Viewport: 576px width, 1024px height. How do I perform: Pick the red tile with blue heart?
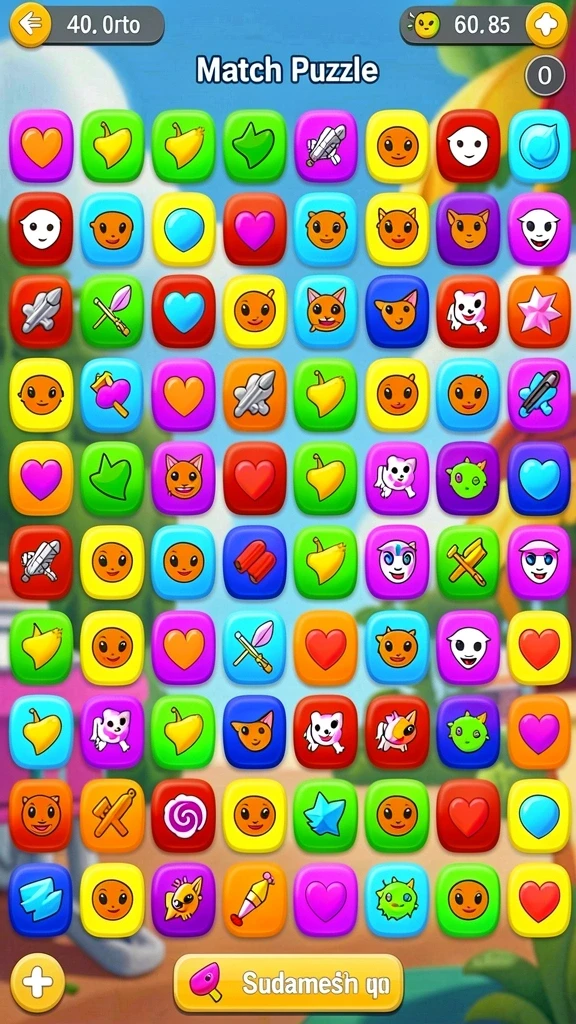coord(184,311)
